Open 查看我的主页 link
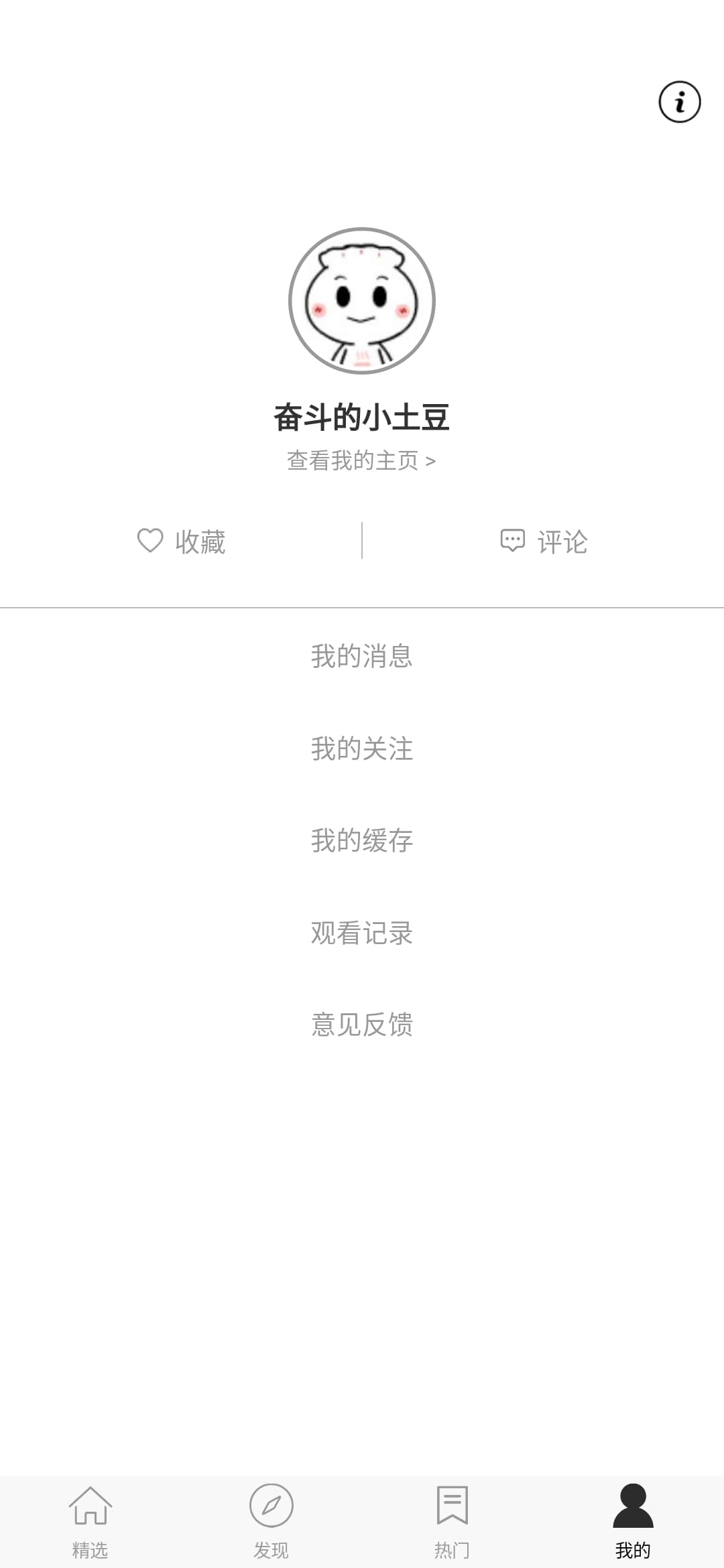Screen dimensions: 724x1568 coord(361,460)
